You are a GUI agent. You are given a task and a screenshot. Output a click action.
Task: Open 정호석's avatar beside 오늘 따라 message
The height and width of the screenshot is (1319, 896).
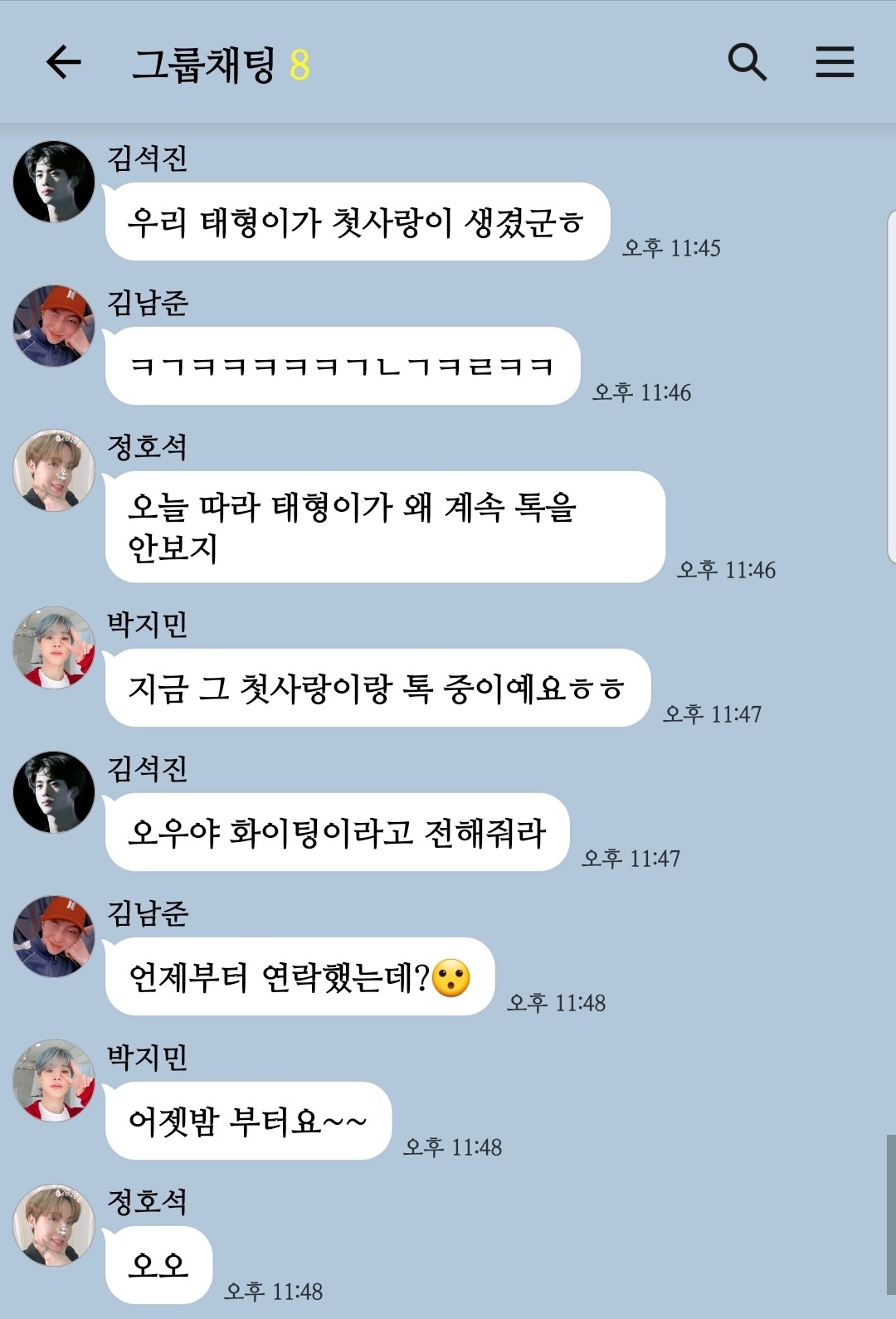coord(54,470)
